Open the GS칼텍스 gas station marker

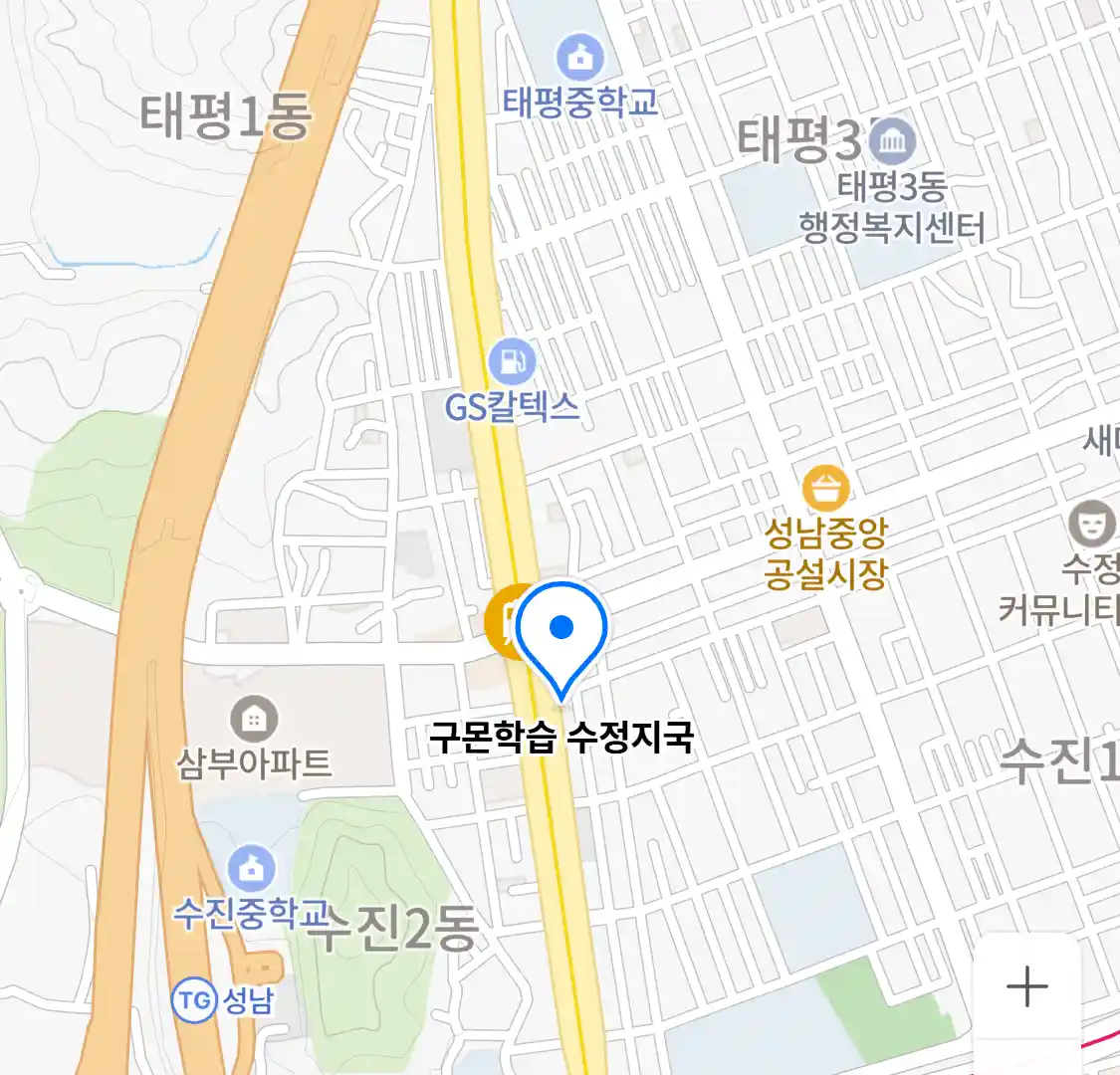tap(512, 362)
